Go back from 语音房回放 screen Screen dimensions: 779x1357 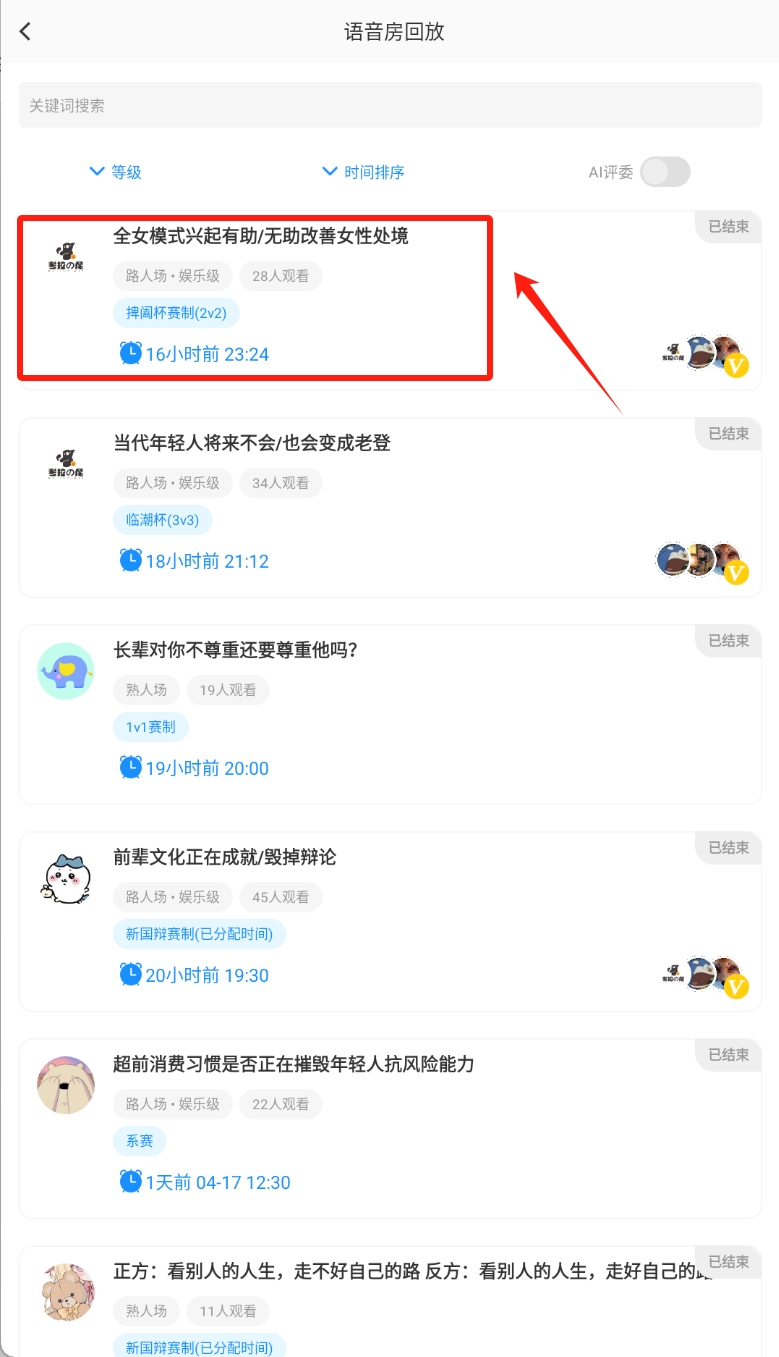click(x=26, y=31)
